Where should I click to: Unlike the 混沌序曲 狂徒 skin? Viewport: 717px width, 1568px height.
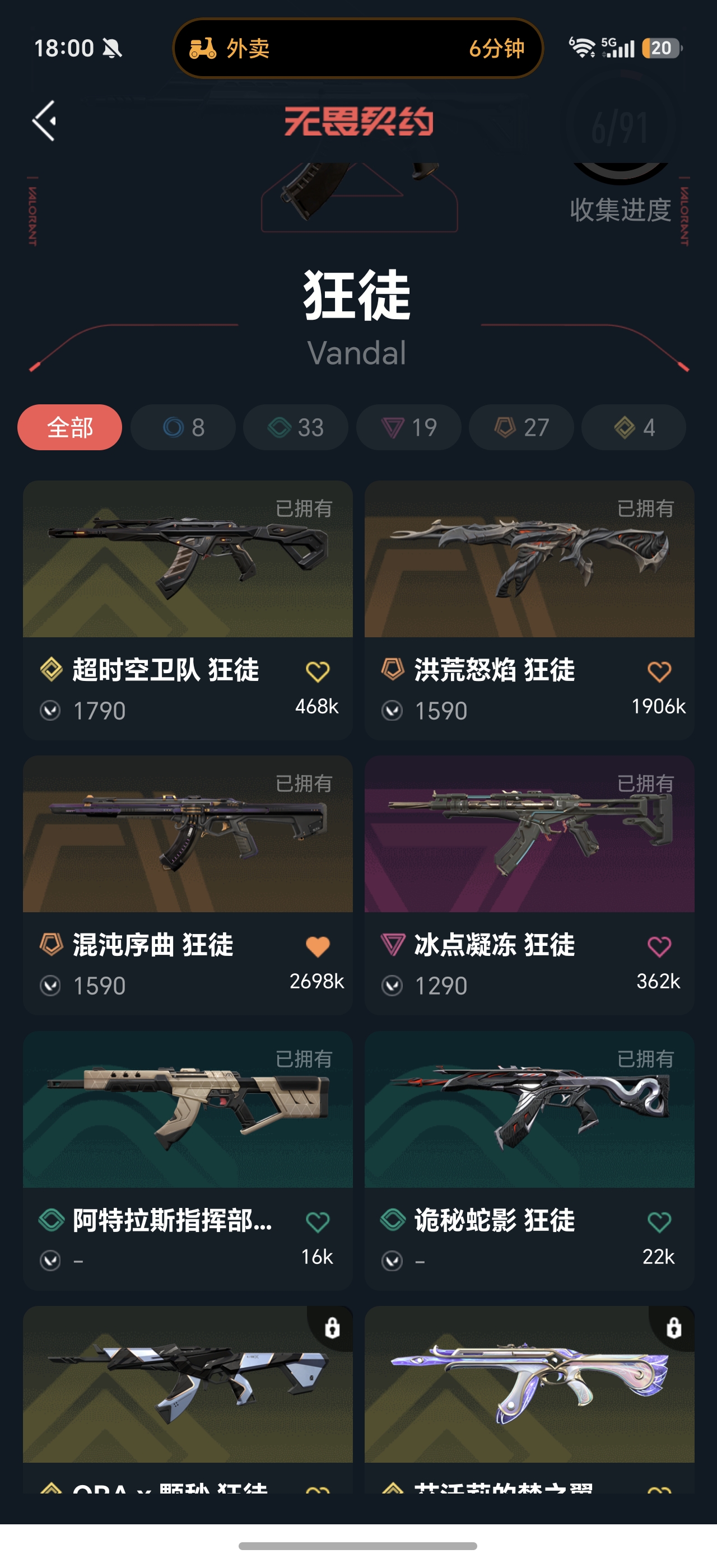click(x=317, y=946)
